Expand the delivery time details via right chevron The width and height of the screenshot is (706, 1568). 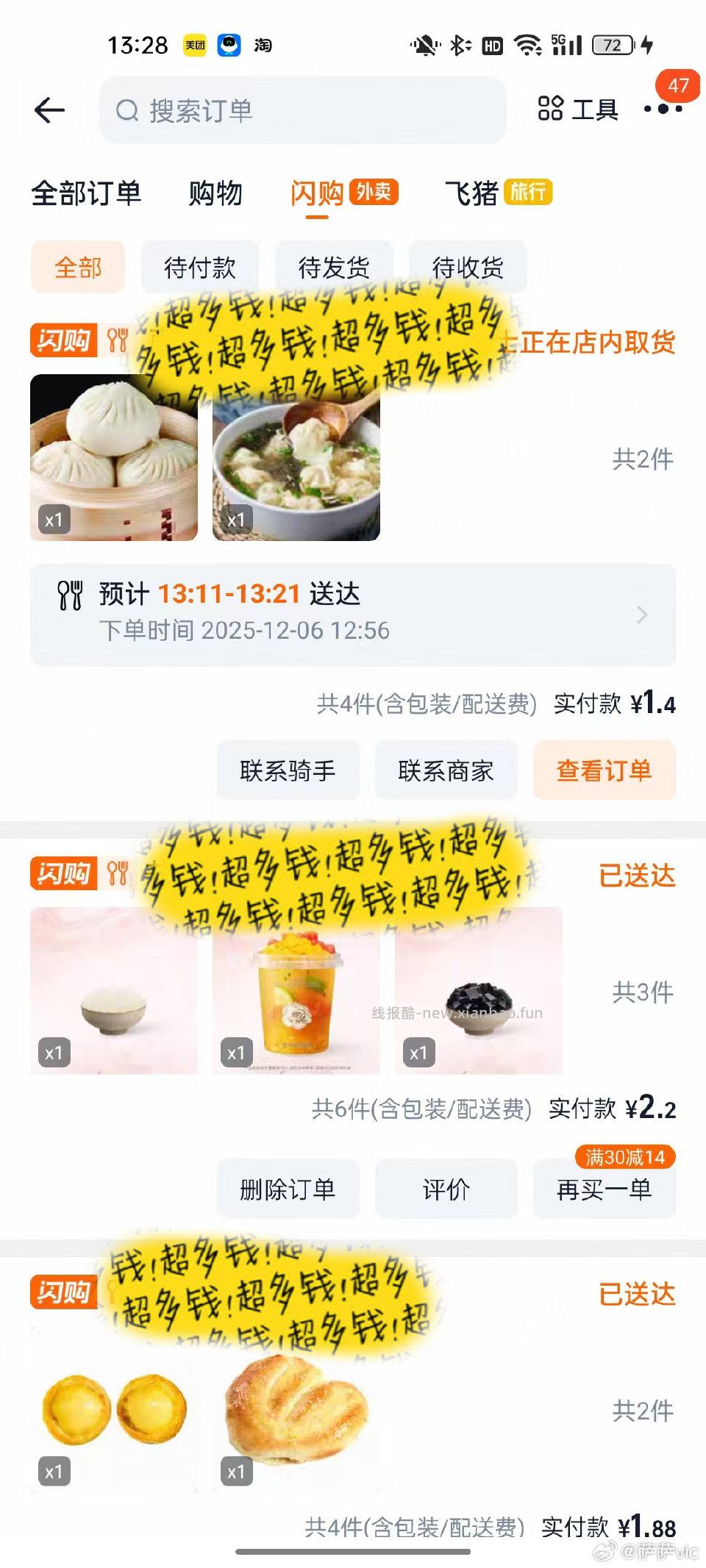pos(641,615)
